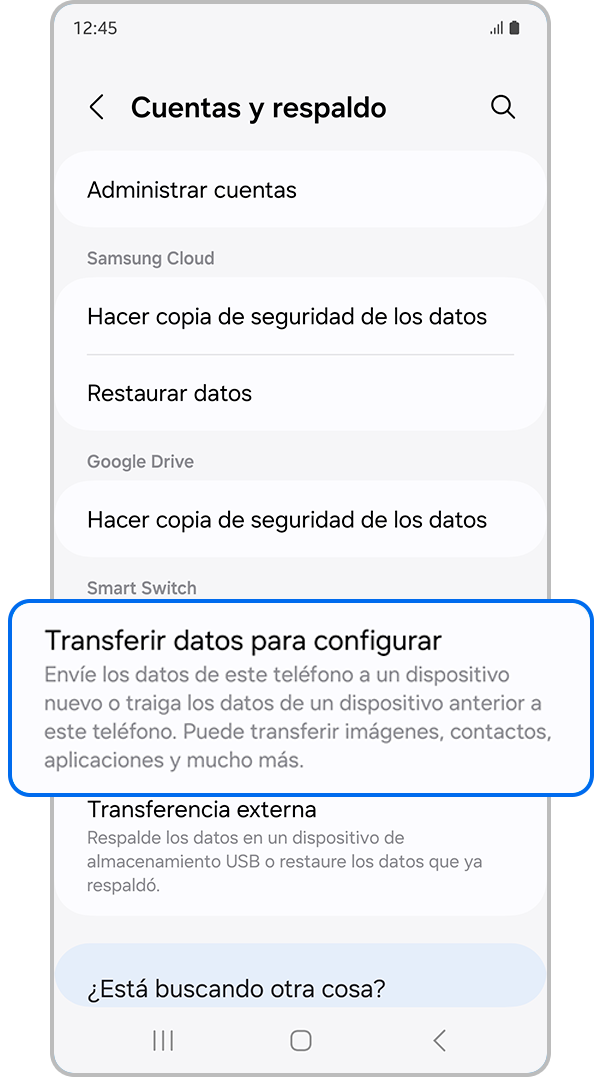Screen dimensions: 600x1077
Task: Go to the home screen
Action: coord(300,1041)
